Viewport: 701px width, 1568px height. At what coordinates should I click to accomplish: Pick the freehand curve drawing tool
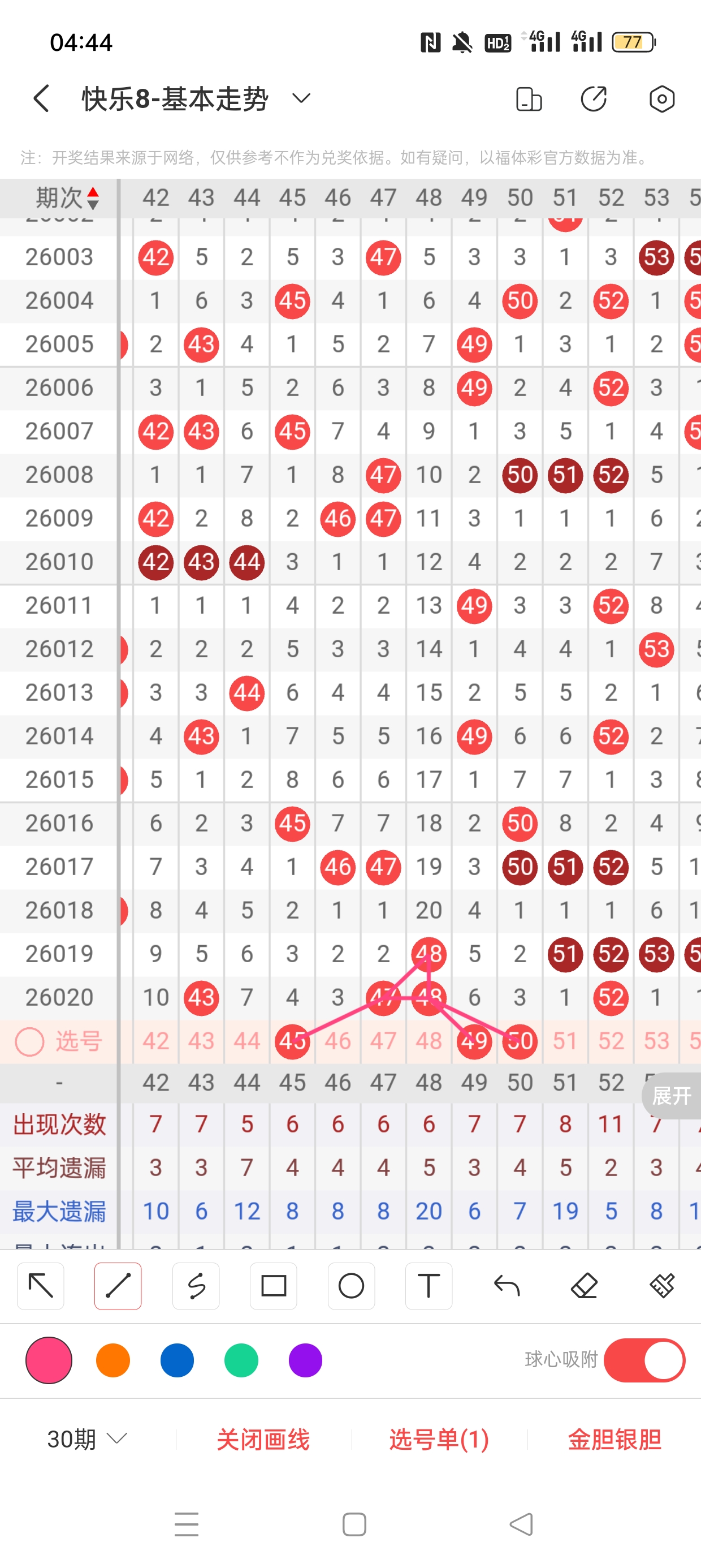point(196,1286)
